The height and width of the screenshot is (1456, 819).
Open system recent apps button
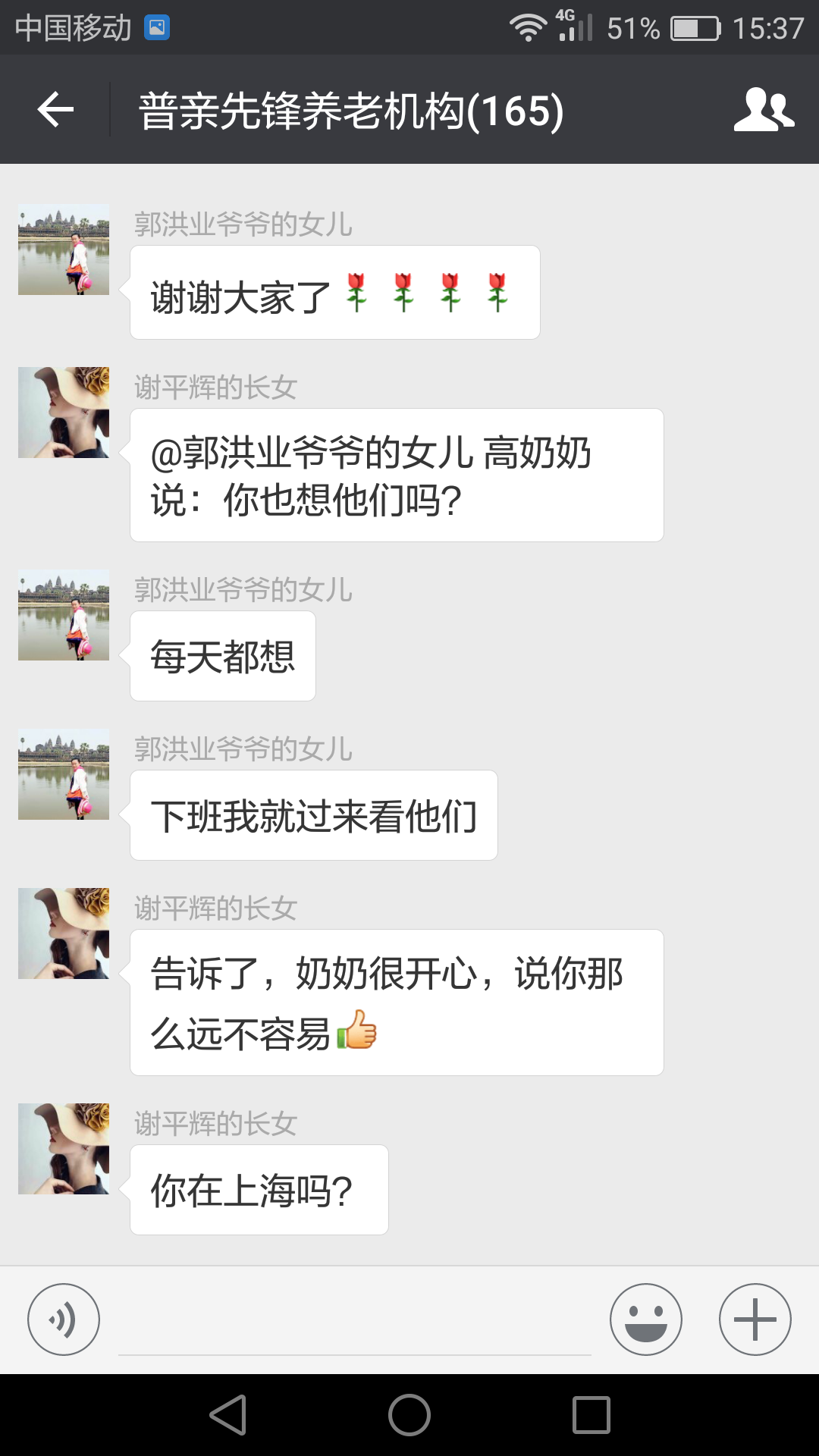point(591,1415)
